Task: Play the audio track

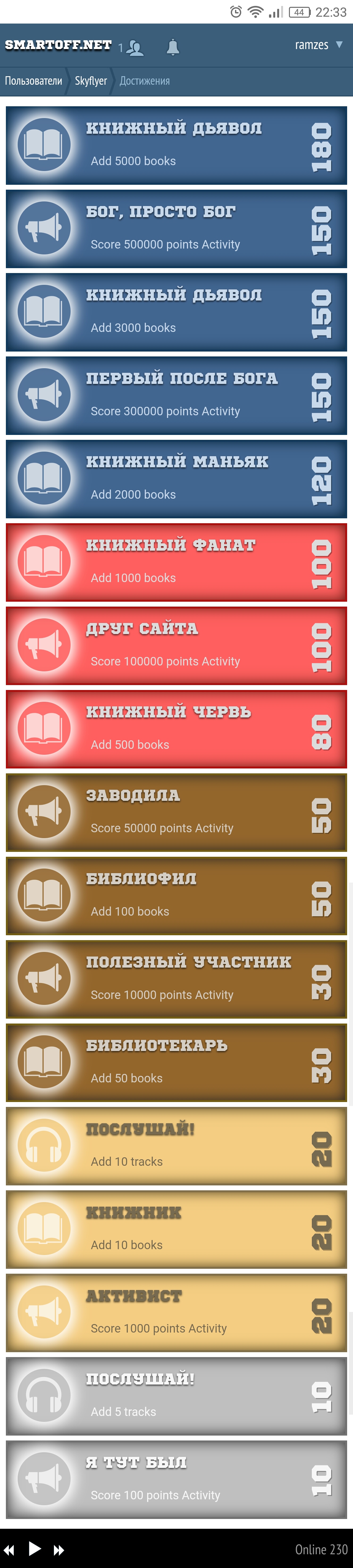Action: coord(35,1548)
